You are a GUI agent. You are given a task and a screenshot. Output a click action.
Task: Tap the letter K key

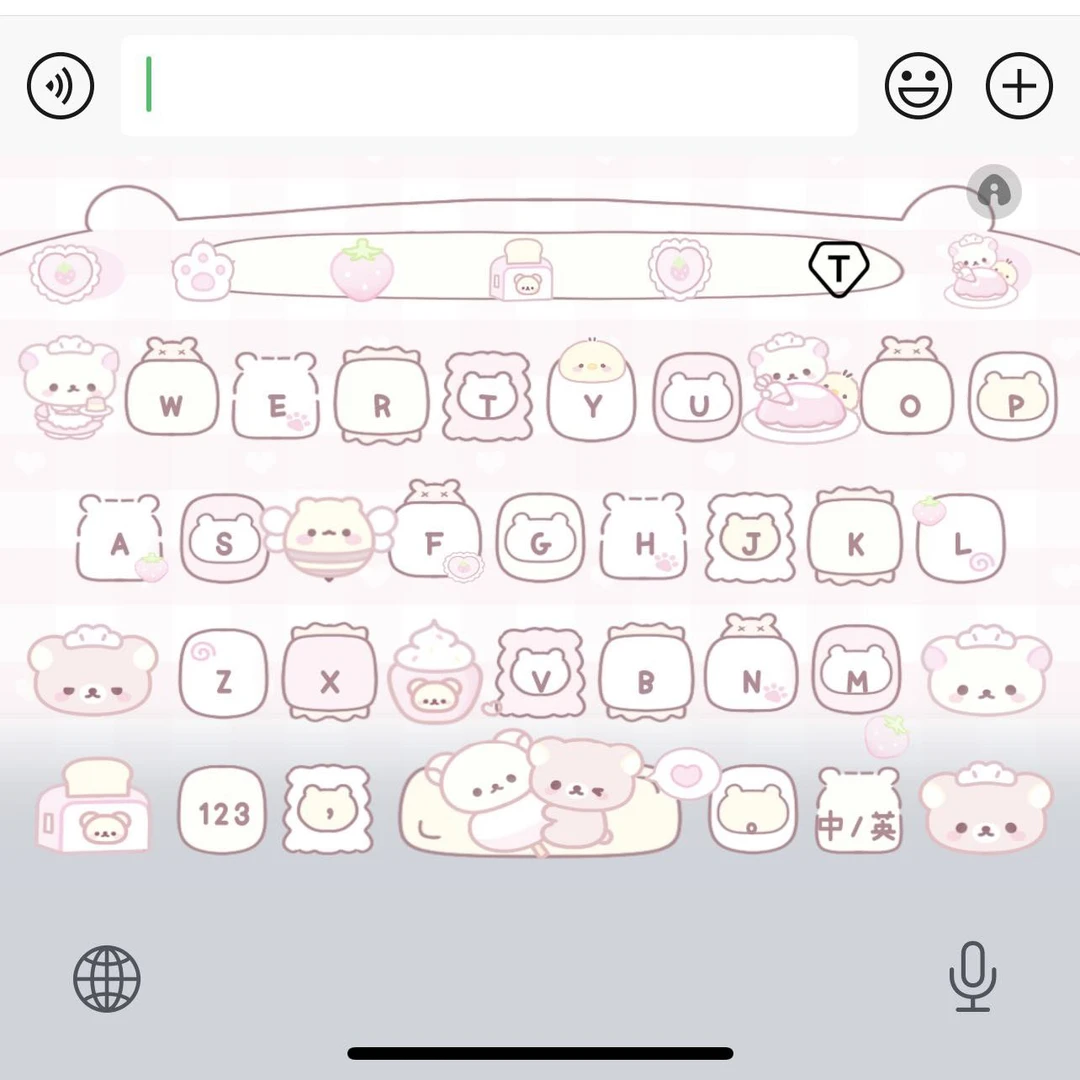point(855,543)
